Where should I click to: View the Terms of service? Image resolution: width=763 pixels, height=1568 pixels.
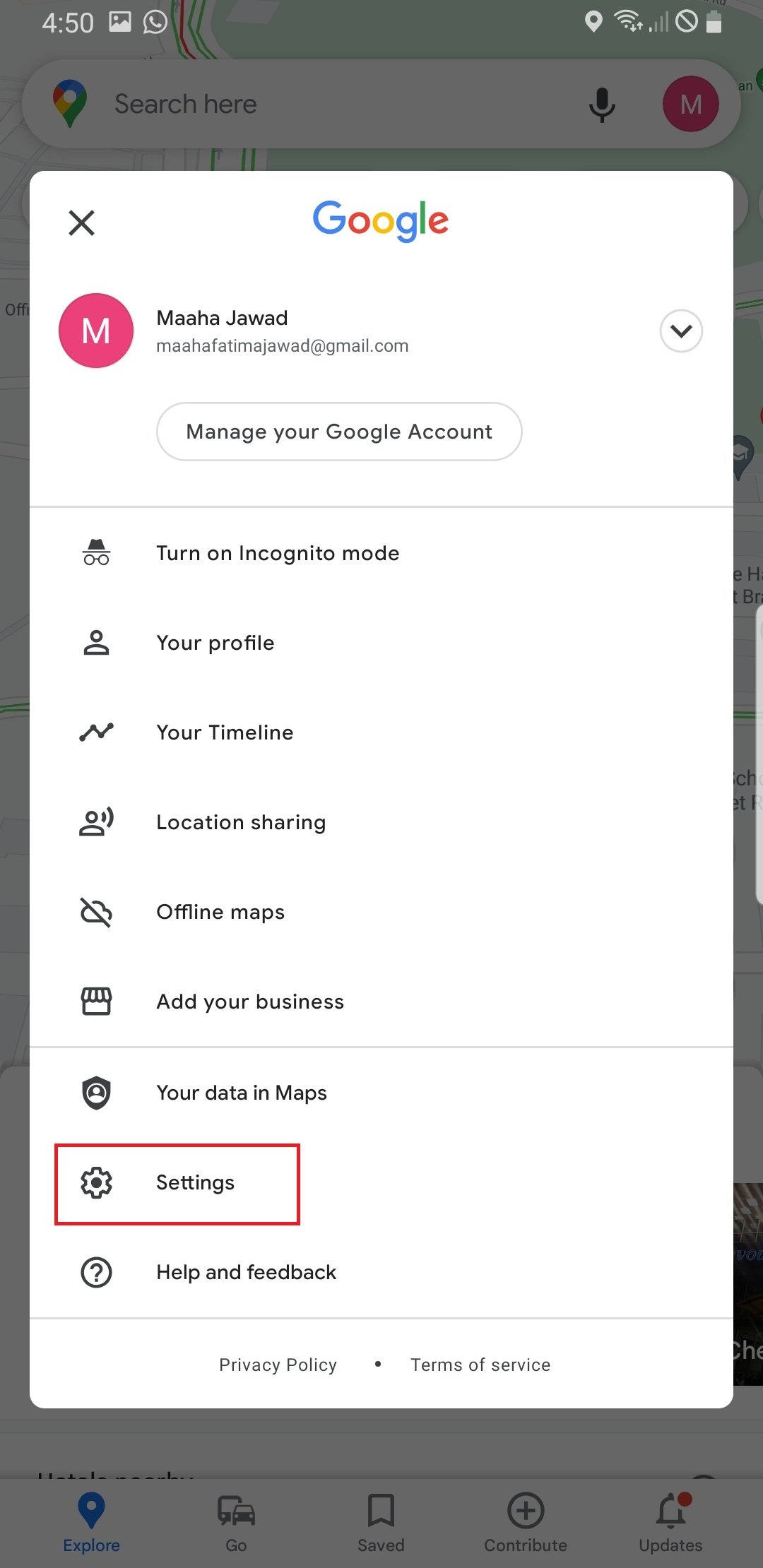pos(480,1365)
